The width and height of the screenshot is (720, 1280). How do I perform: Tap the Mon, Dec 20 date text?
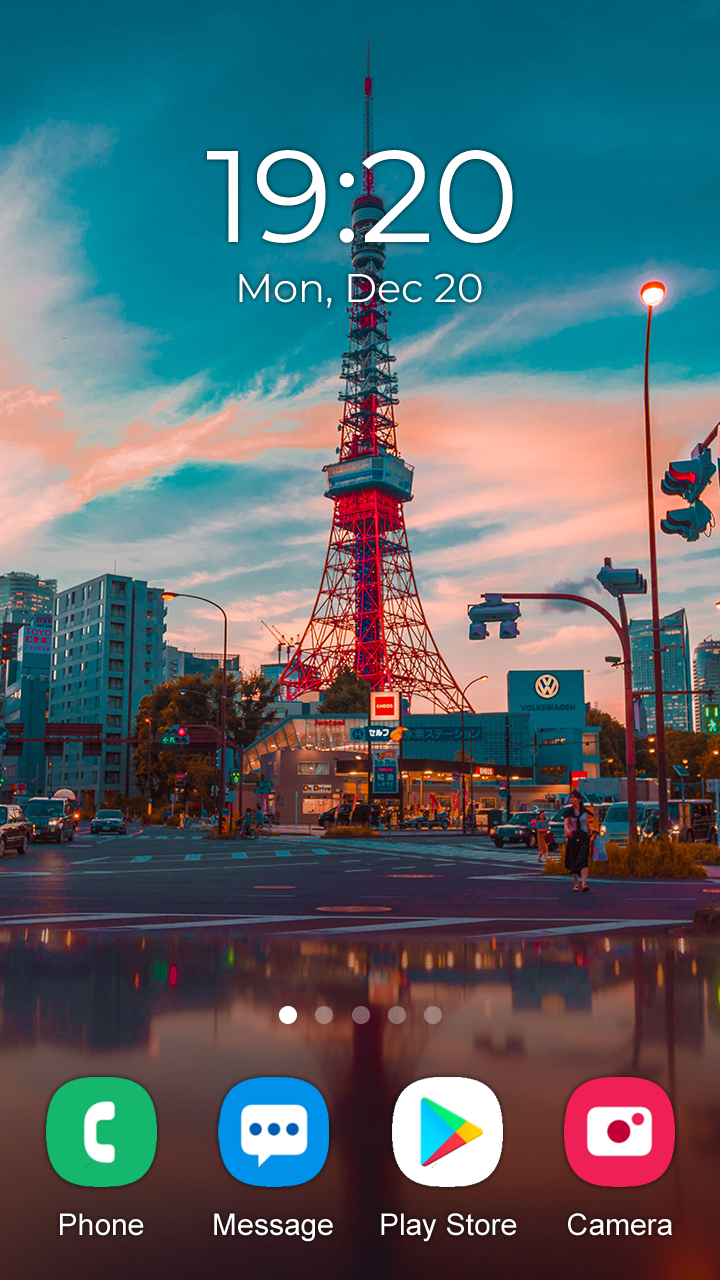pyautogui.click(x=358, y=290)
